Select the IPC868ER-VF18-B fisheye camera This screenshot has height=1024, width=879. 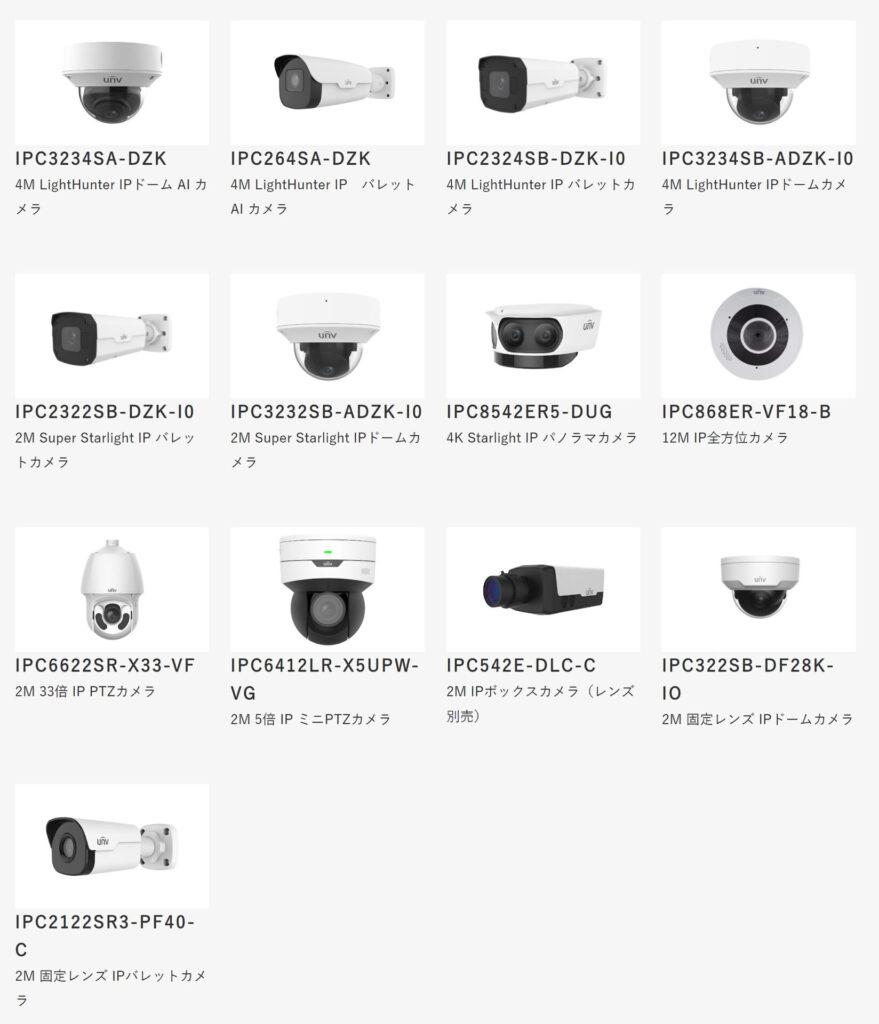(757, 336)
